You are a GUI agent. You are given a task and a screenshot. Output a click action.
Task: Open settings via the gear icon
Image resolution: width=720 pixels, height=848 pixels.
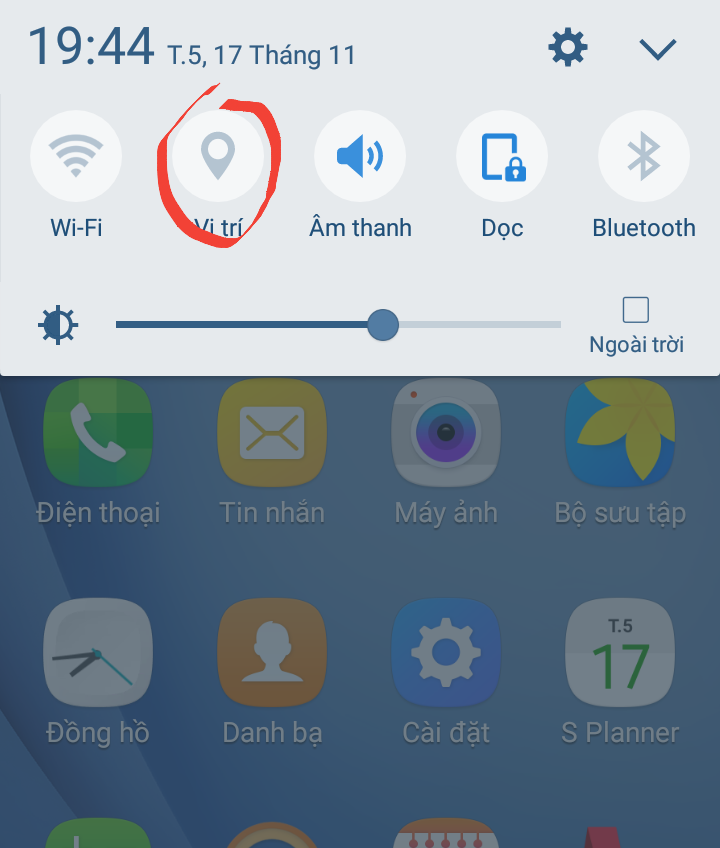(568, 47)
